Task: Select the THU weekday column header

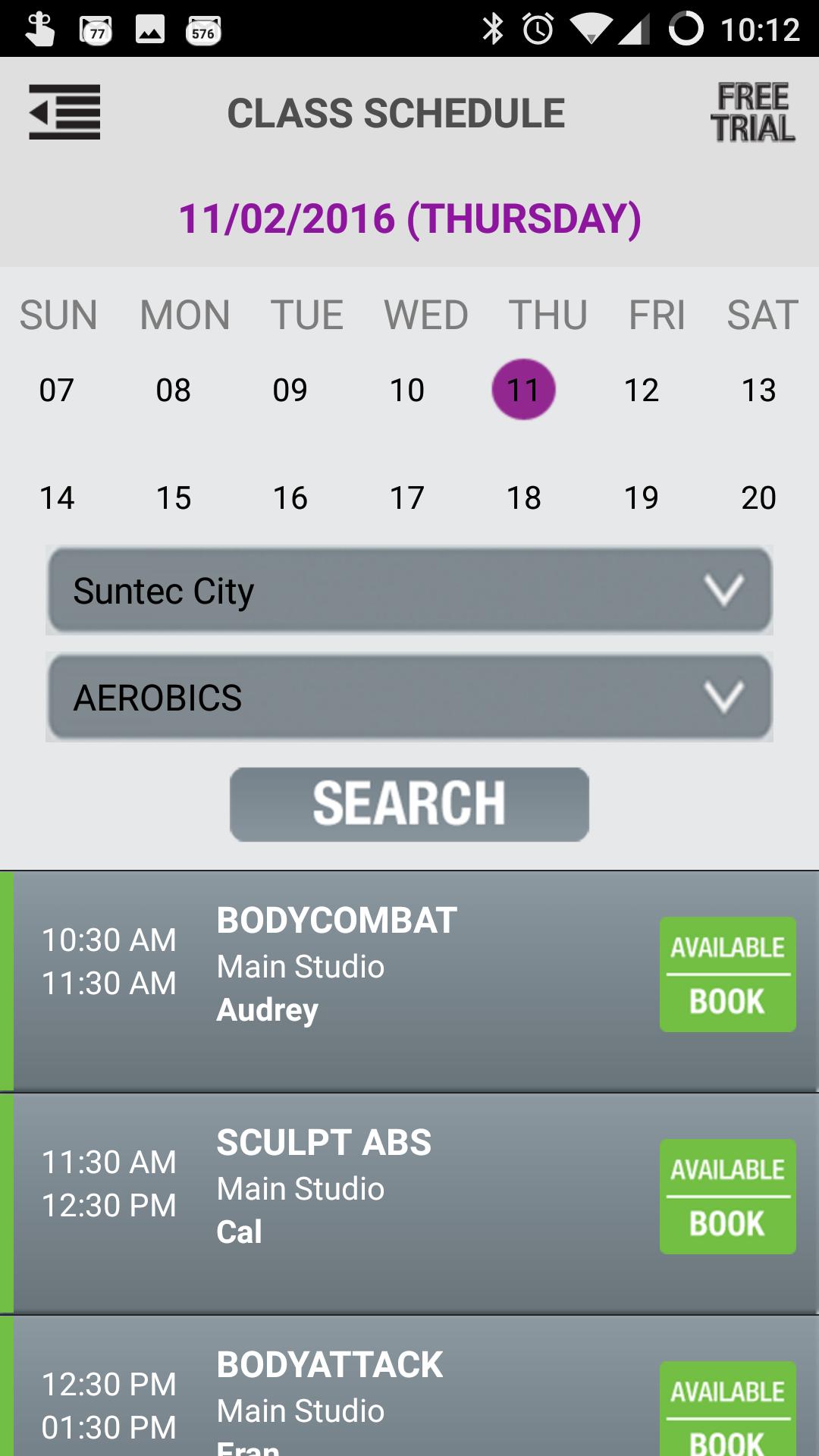Action: click(x=548, y=313)
